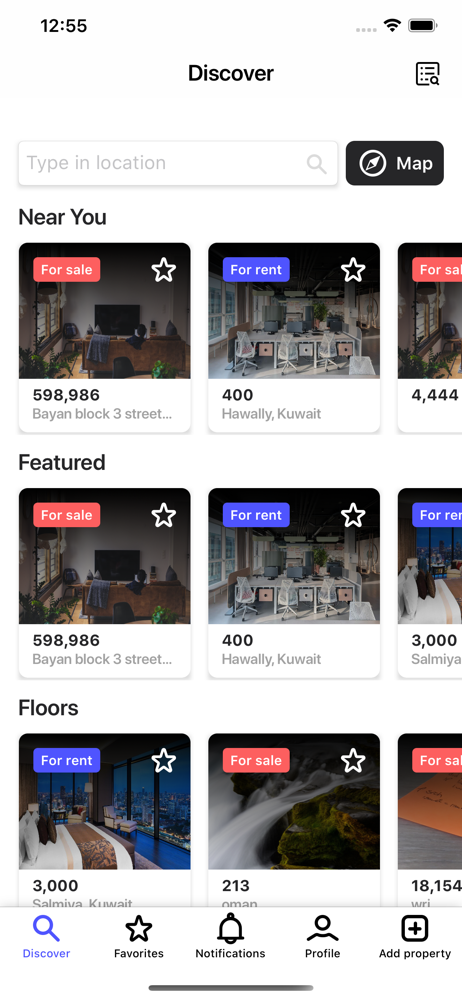The height and width of the screenshot is (1000, 462).
Task: View the Featured 400 Hawally rental card
Action: [294, 583]
